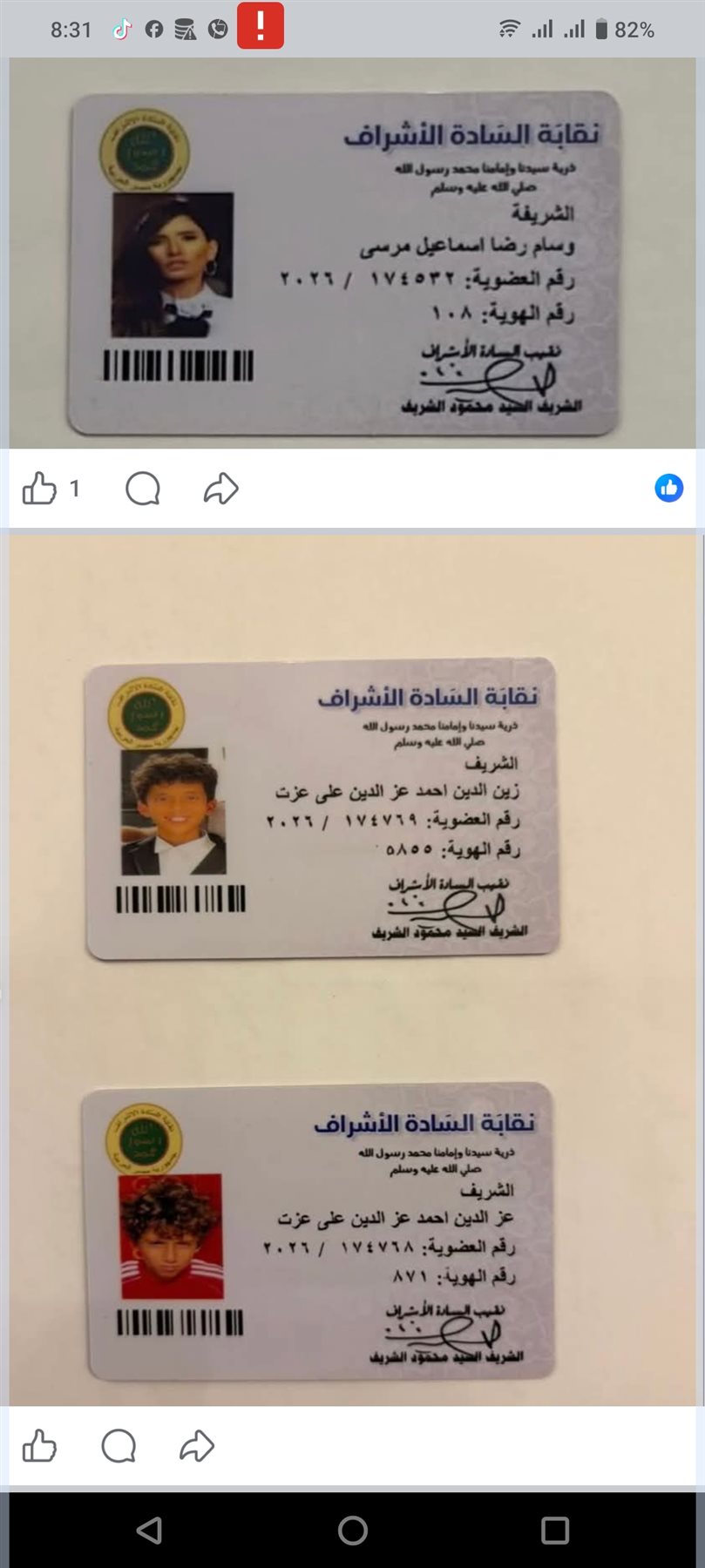Like the post showing one ID card

(39, 489)
